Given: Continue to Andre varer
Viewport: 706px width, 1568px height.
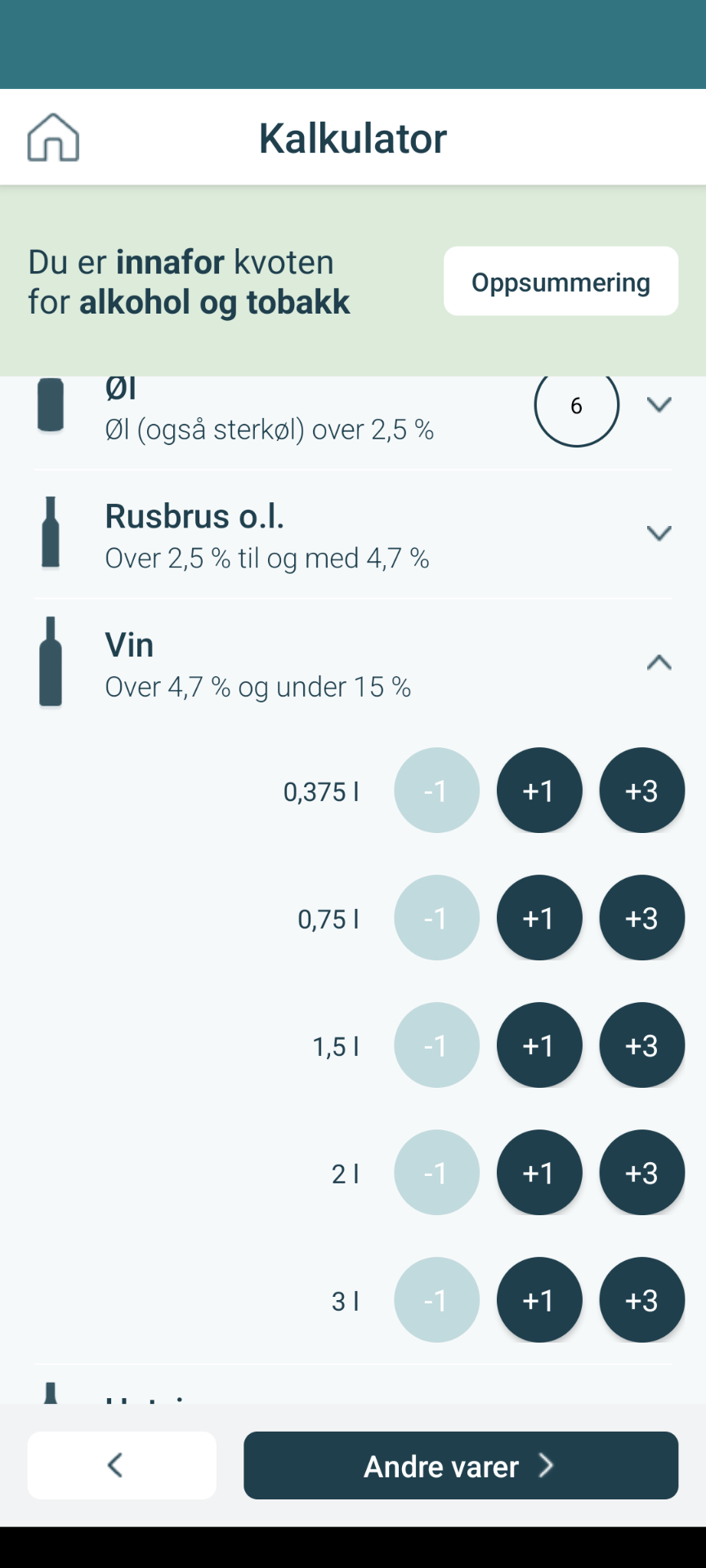Looking at the screenshot, I should click(460, 1466).
